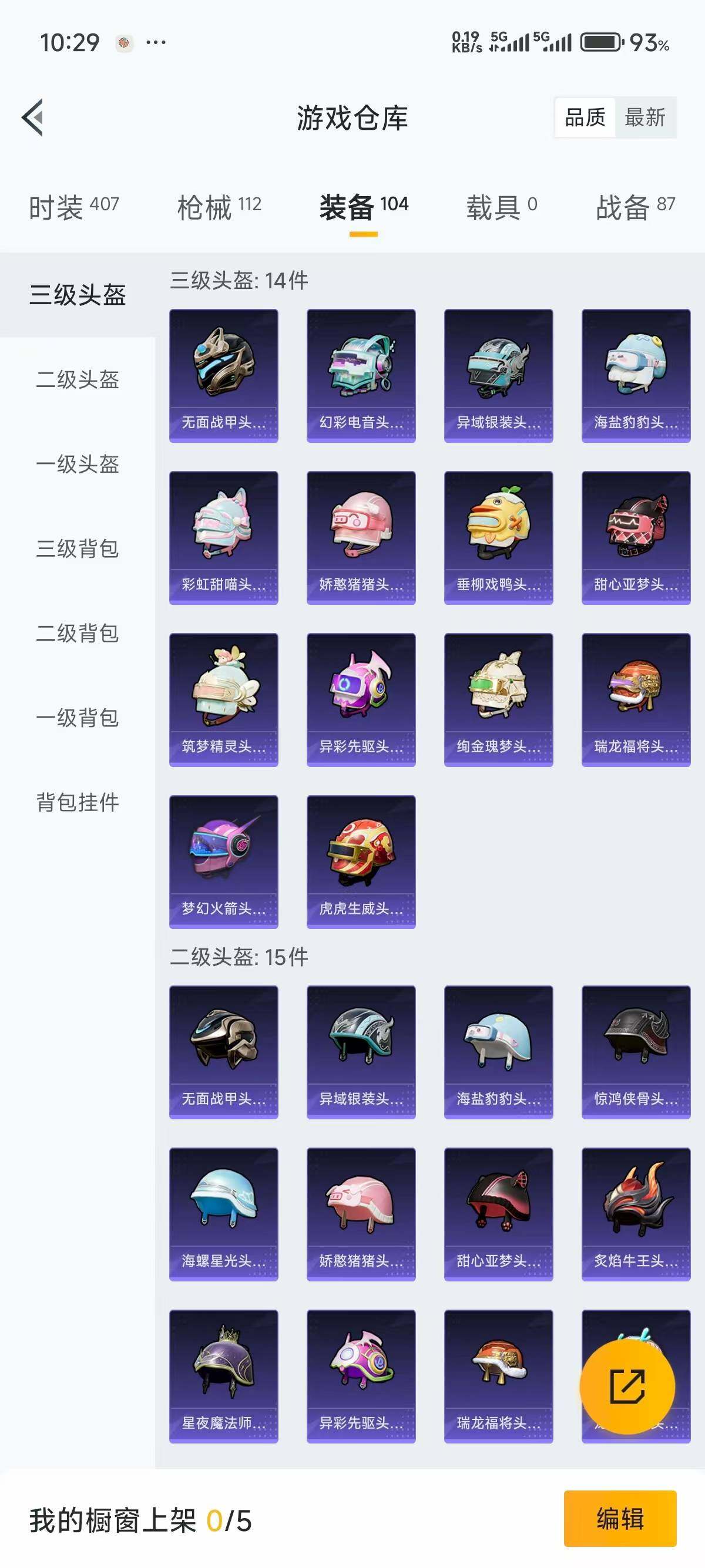
Task: Select 二级头盔 in the sidebar
Action: click(78, 379)
